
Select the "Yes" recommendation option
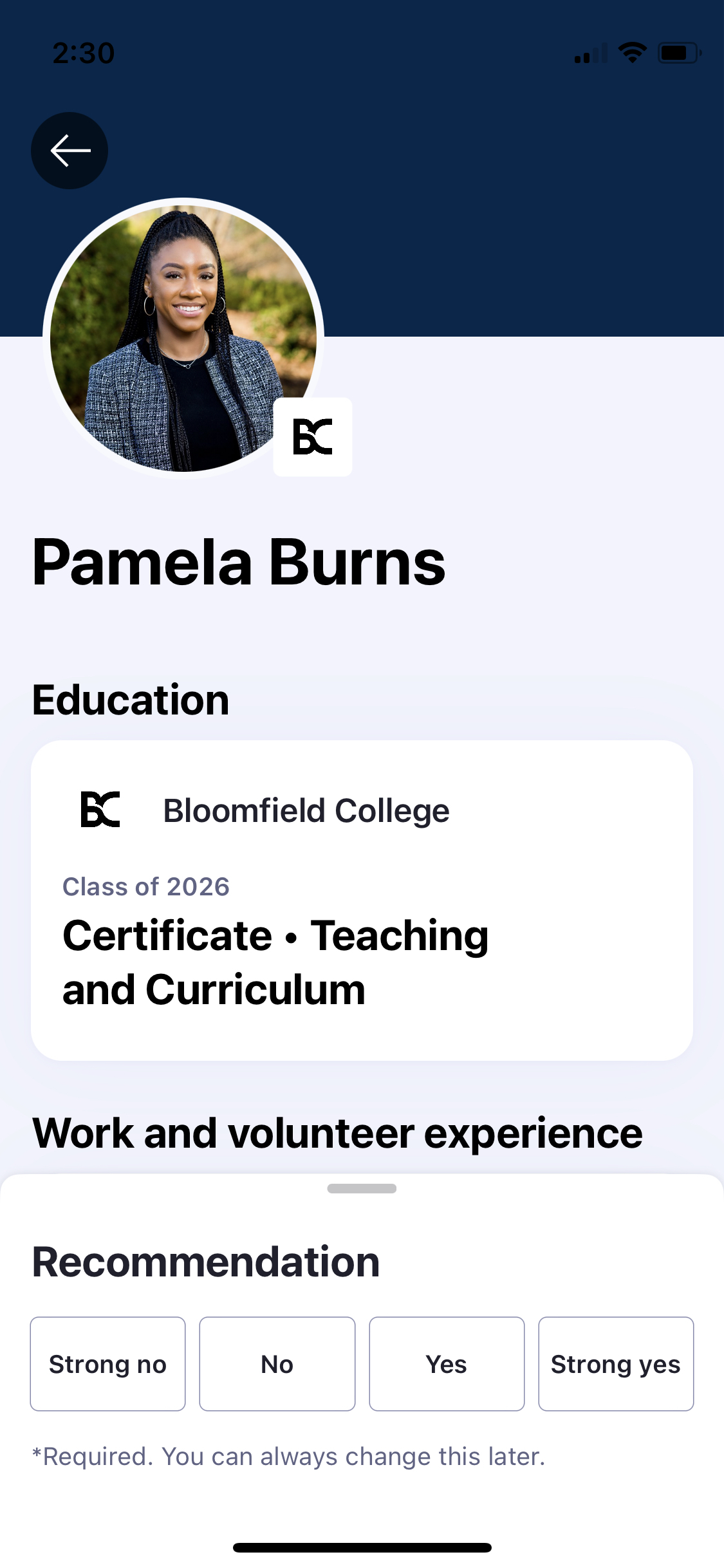tap(447, 1364)
